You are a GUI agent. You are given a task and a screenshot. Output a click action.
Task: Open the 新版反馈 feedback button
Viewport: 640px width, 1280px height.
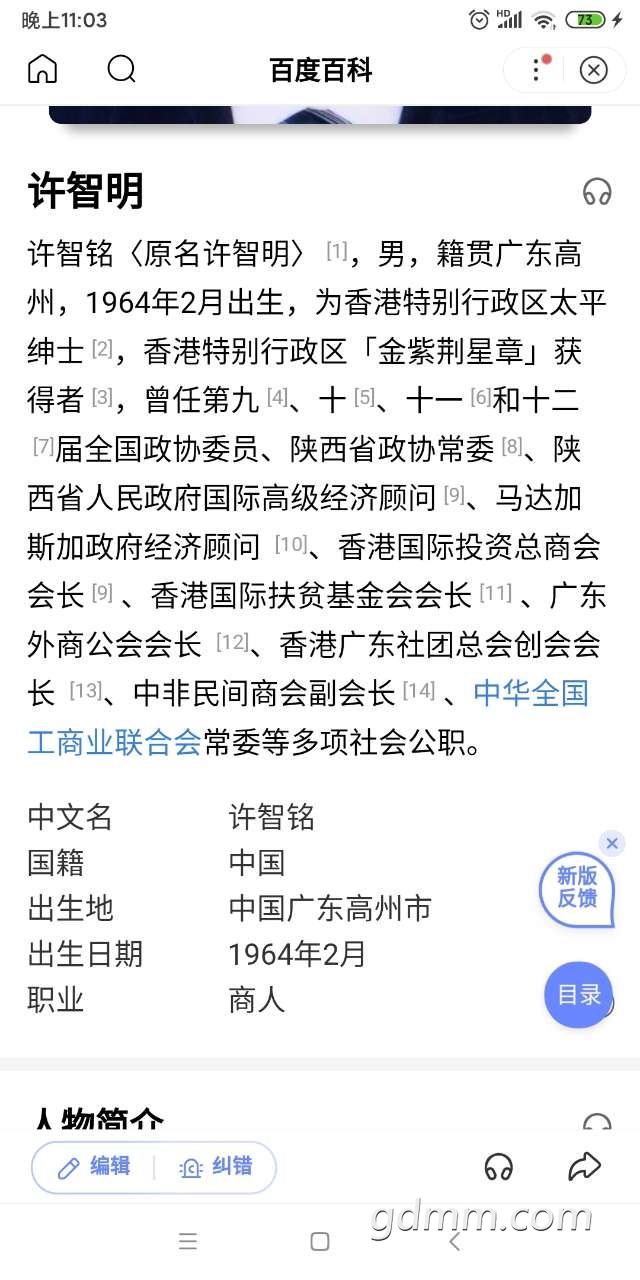click(577, 887)
